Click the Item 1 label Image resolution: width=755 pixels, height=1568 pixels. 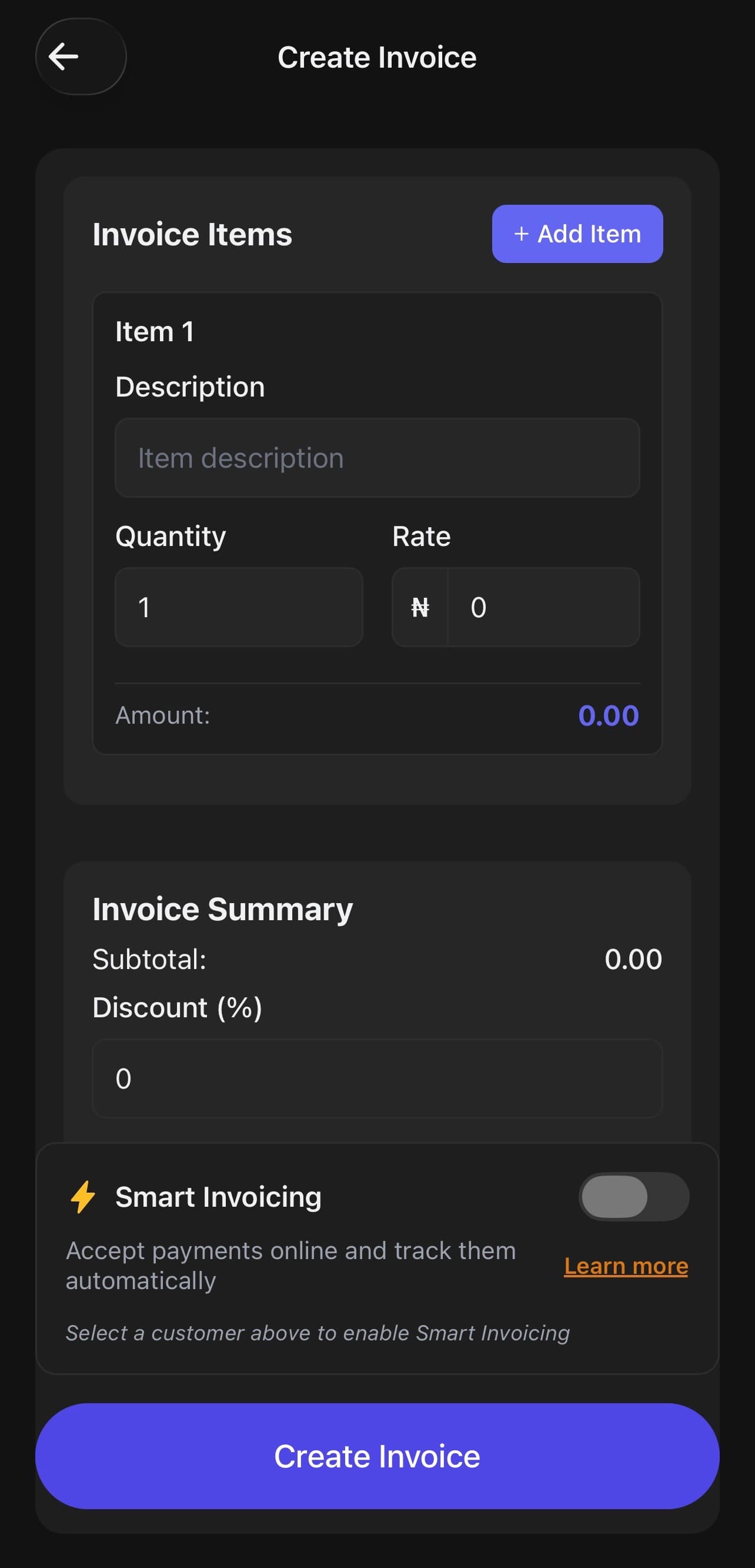click(155, 331)
